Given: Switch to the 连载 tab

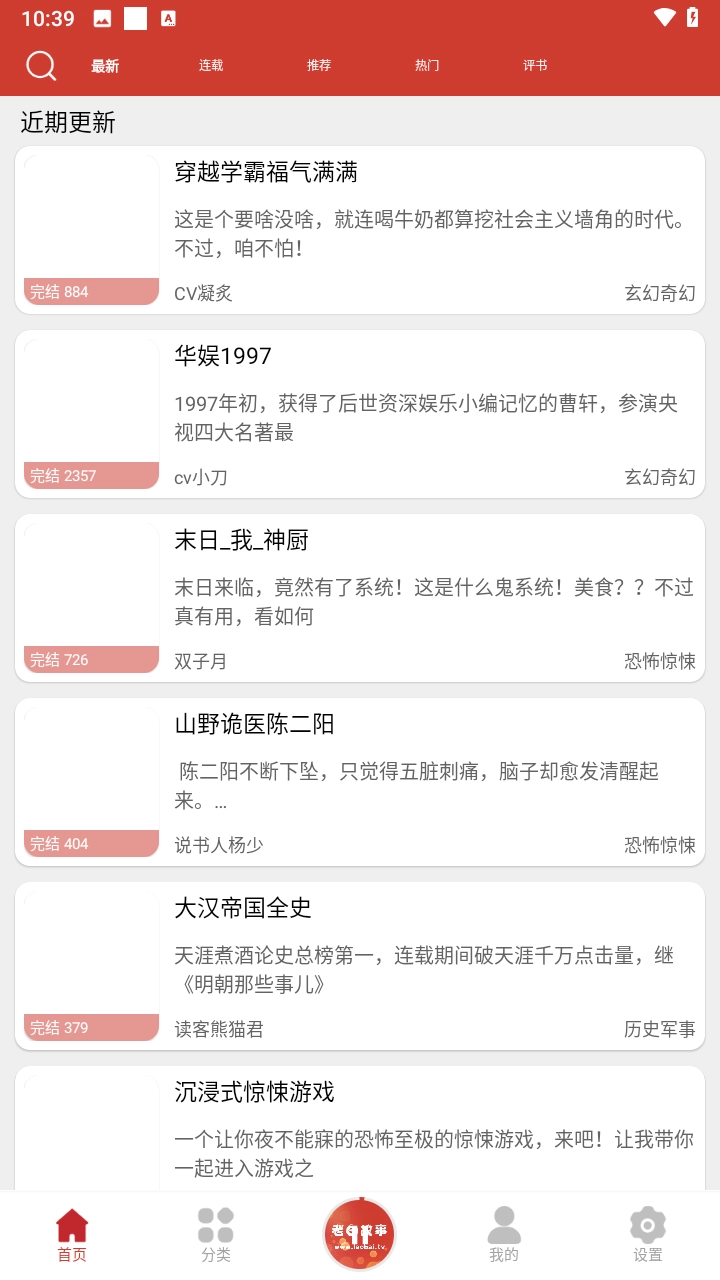Looking at the screenshot, I should (211, 66).
